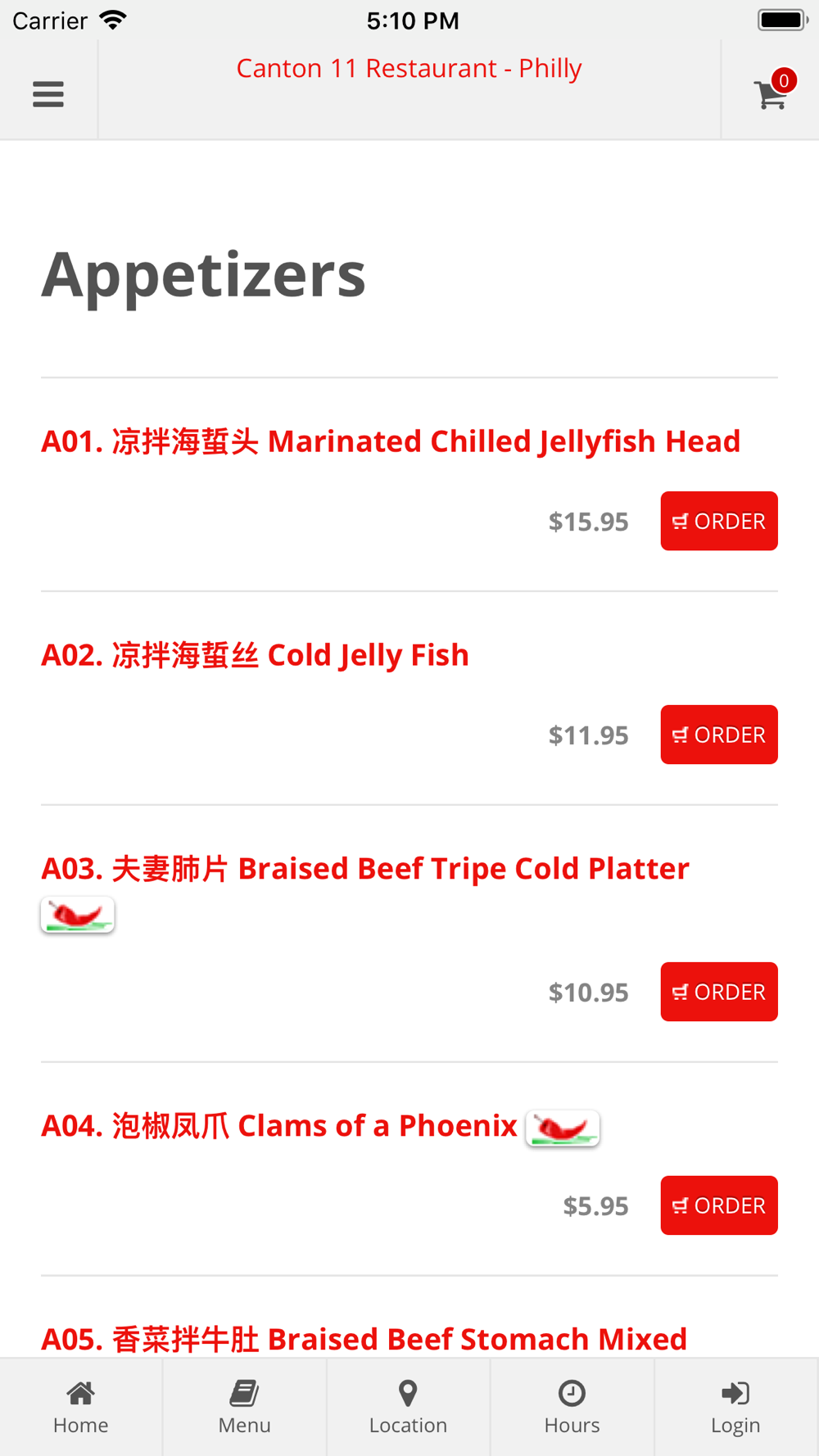
Task: View the Hours tab
Action: coord(572,1407)
